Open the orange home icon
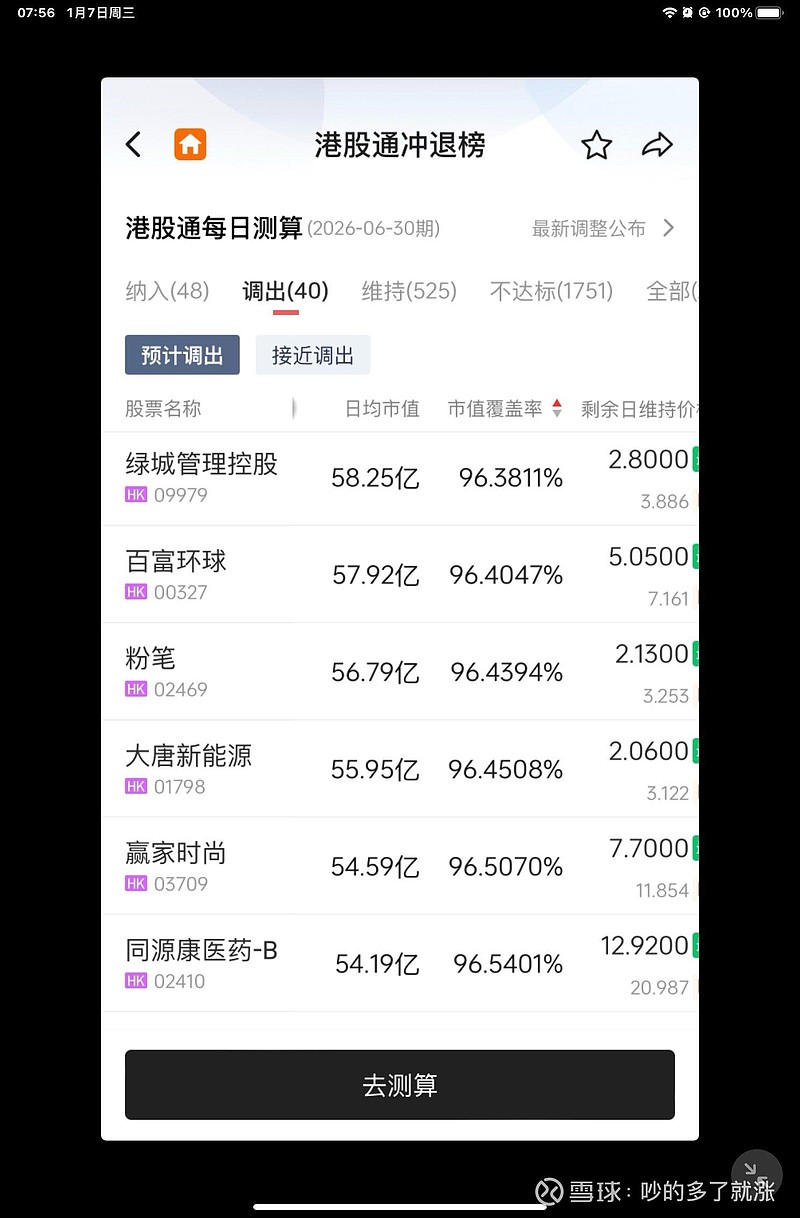Image resolution: width=800 pixels, height=1218 pixels. click(x=190, y=144)
